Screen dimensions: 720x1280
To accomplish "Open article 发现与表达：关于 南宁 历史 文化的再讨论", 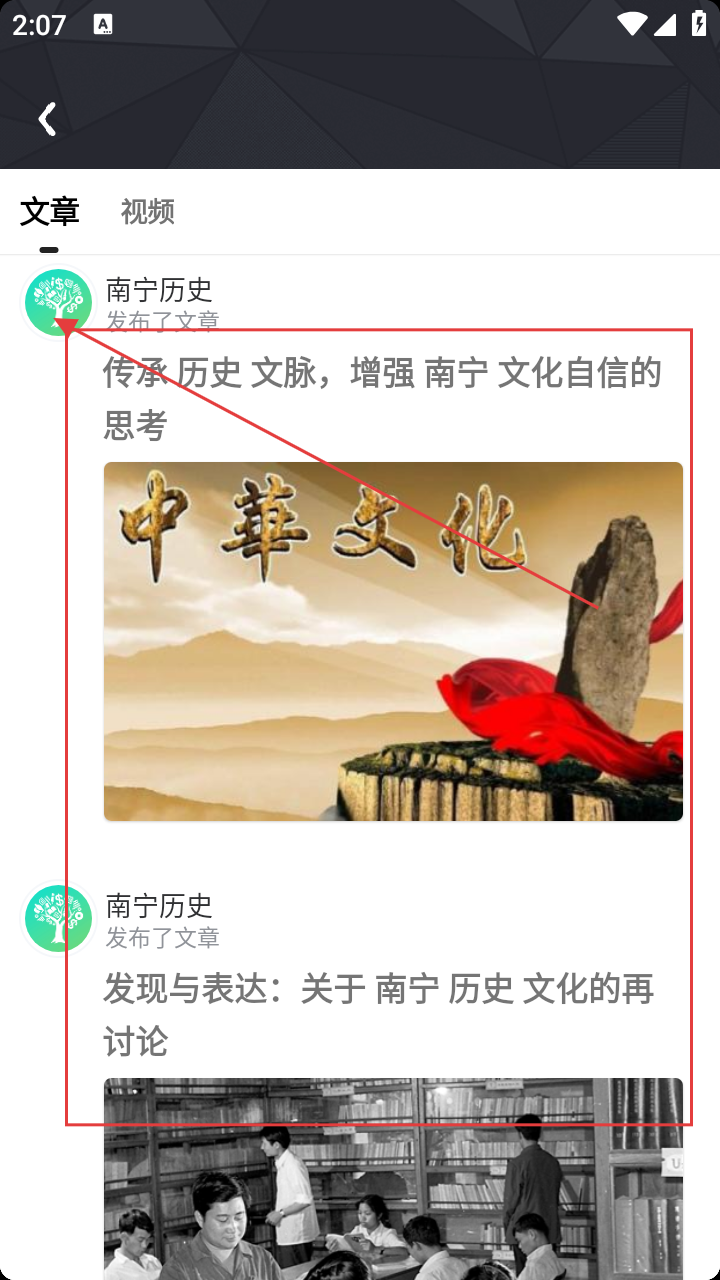I will point(378,1015).
